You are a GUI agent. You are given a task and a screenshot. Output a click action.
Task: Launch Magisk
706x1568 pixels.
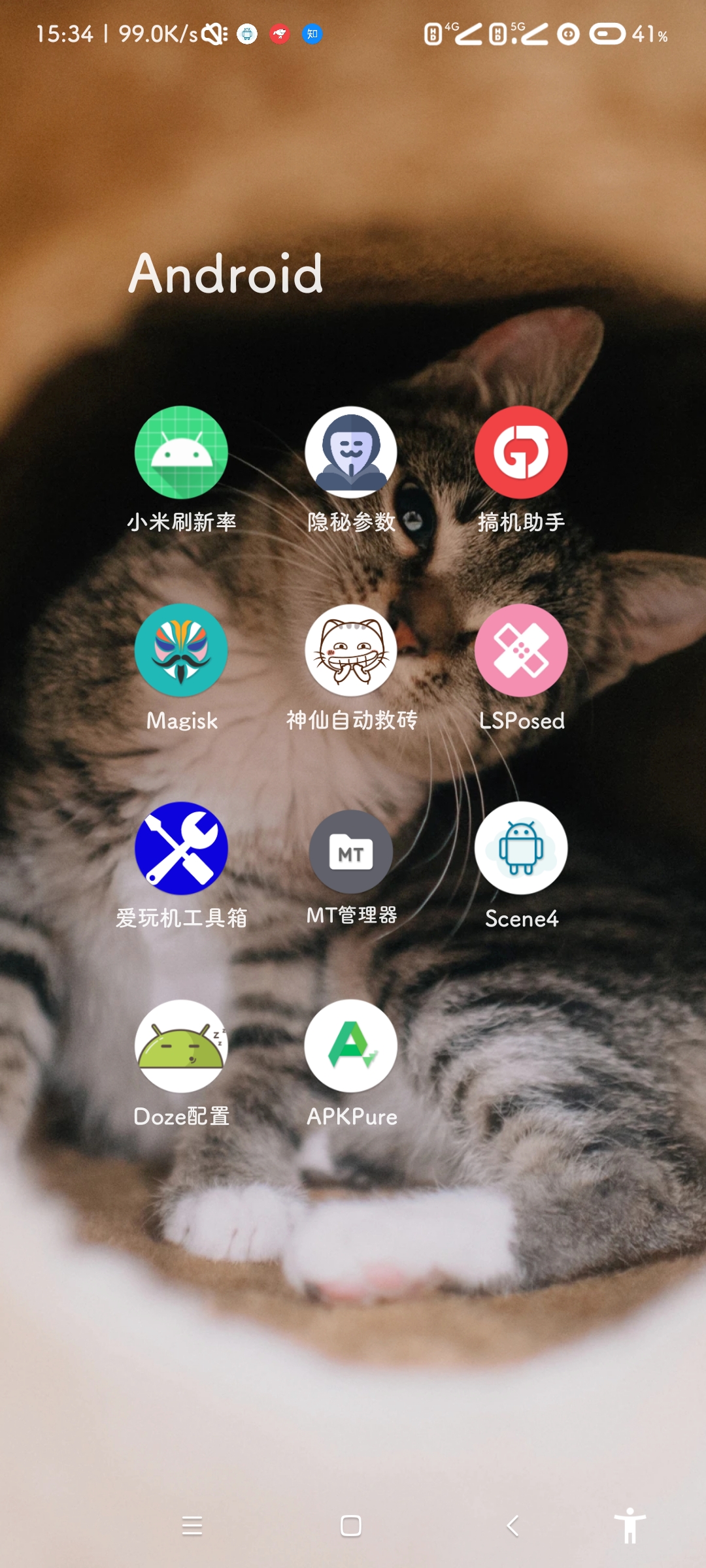coord(181,651)
